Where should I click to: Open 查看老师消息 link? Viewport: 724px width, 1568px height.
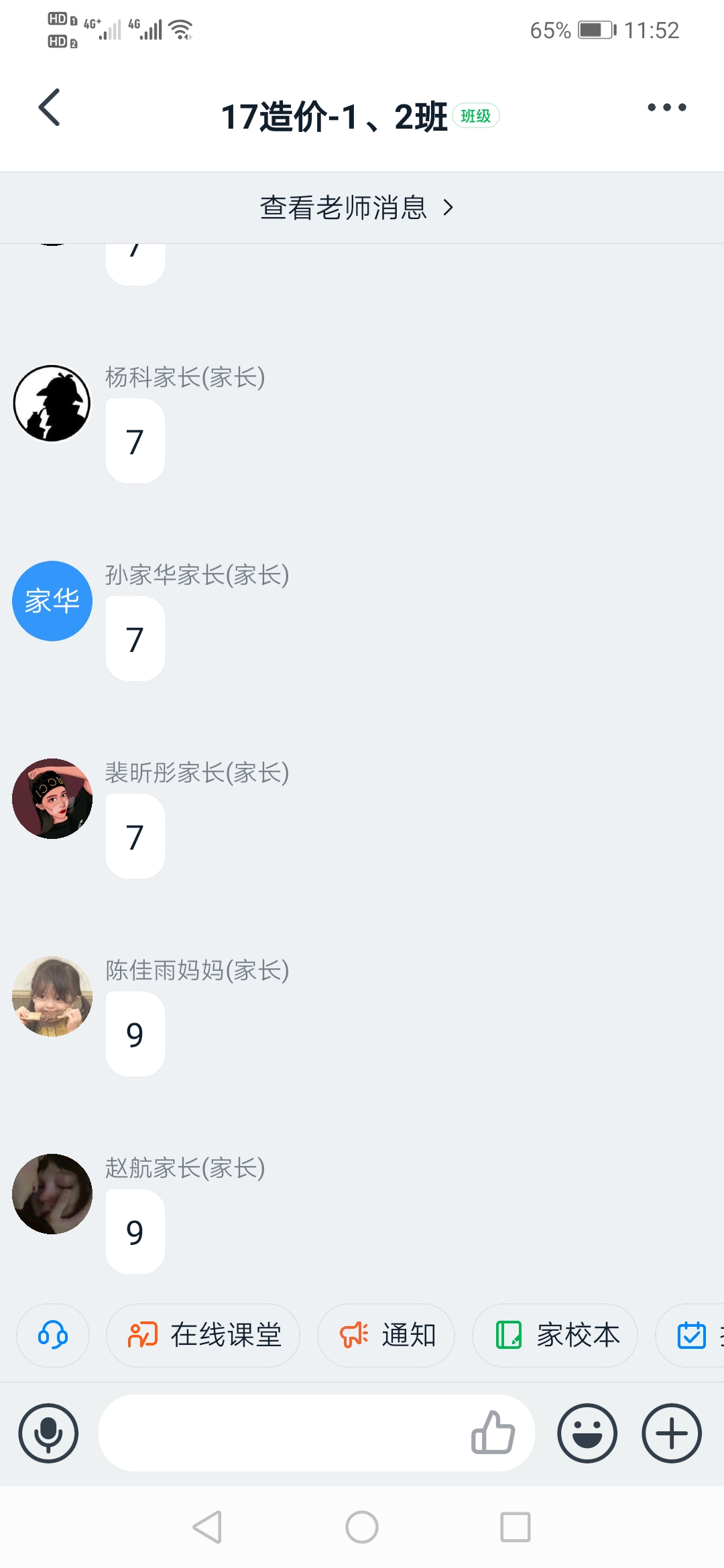coord(357,208)
